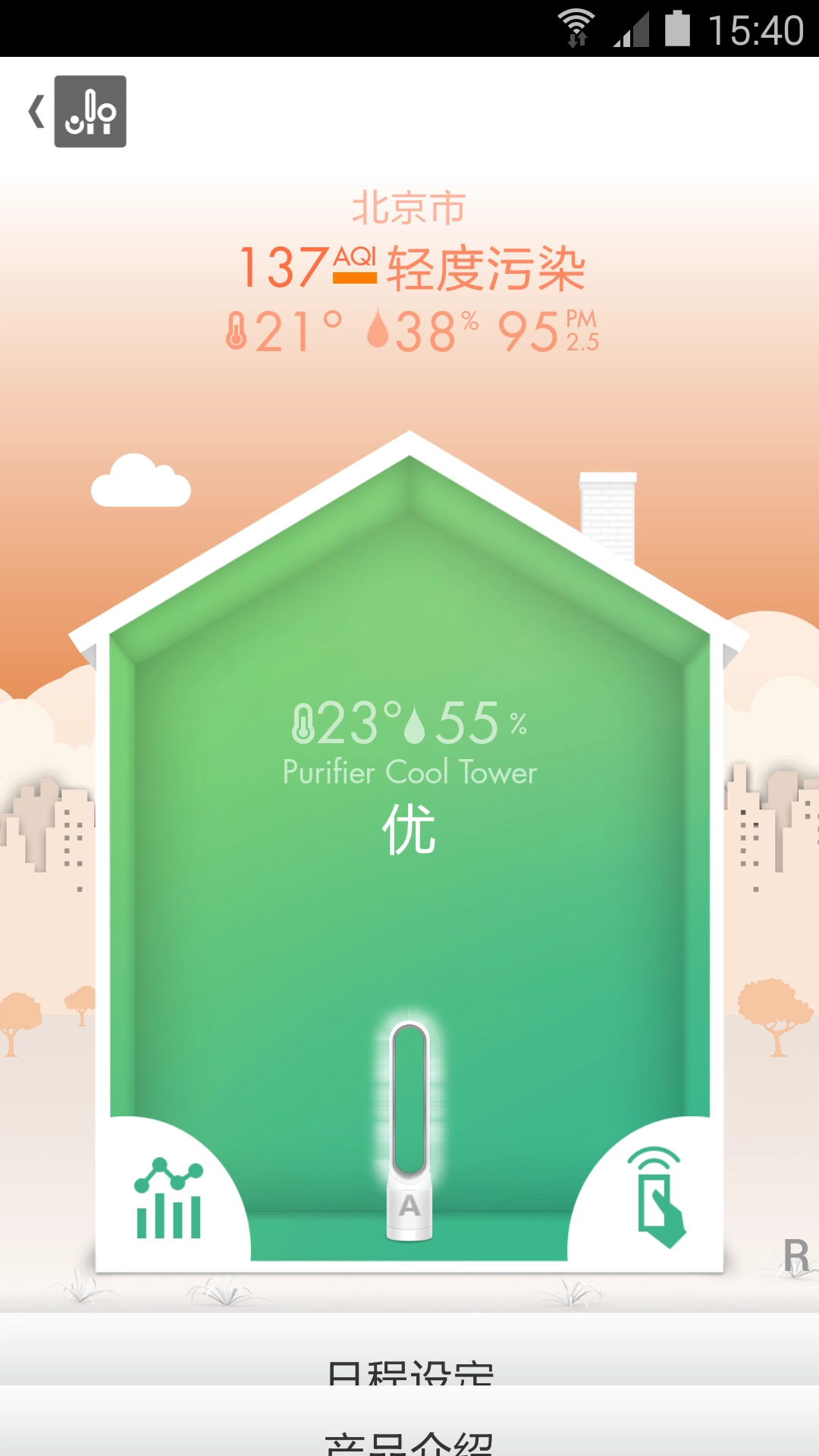Open 产品介绍 product introduction
This screenshot has height=1456, width=819.
[409, 1439]
